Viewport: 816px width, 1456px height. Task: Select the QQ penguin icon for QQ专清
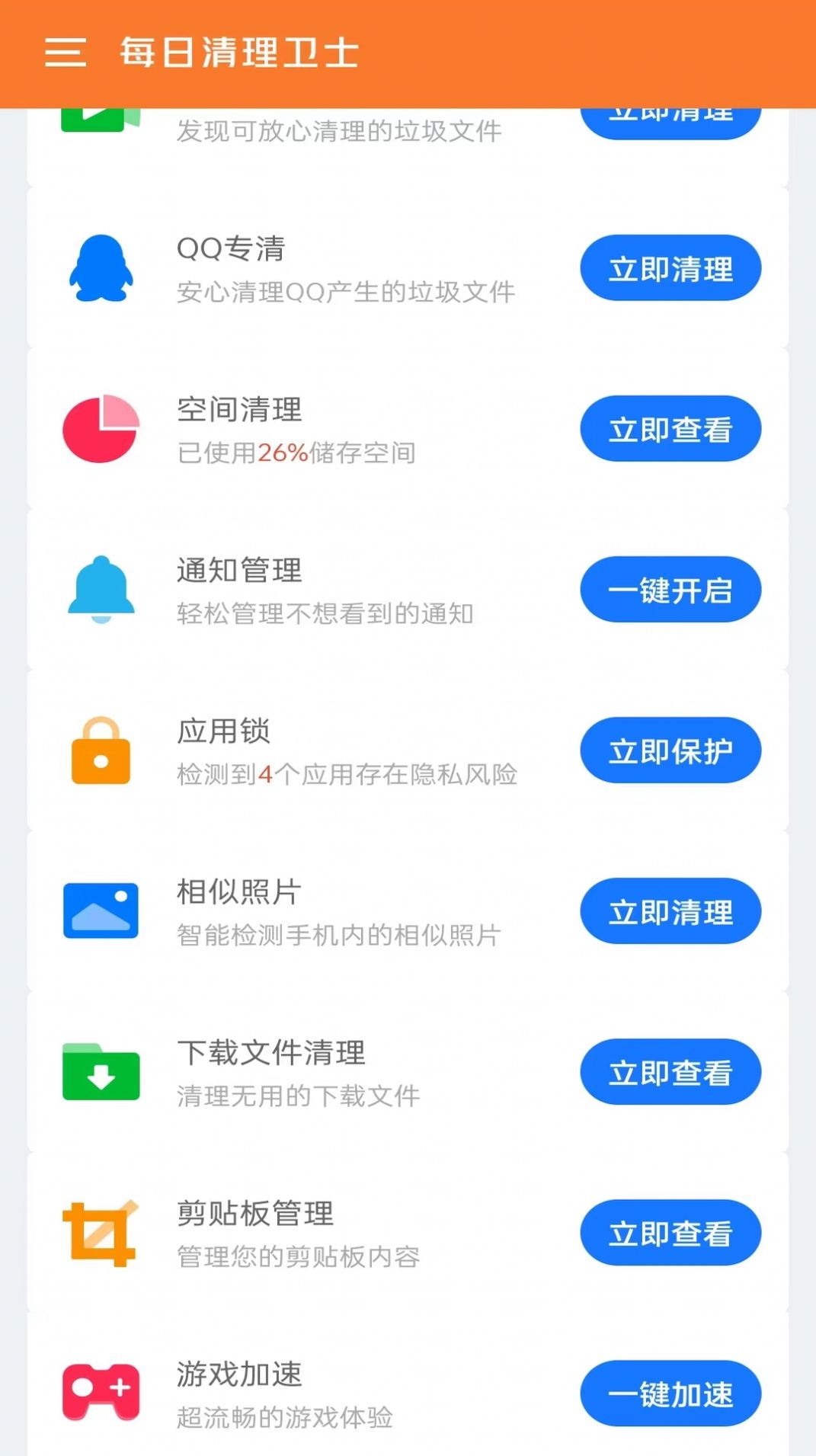click(100, 267)
